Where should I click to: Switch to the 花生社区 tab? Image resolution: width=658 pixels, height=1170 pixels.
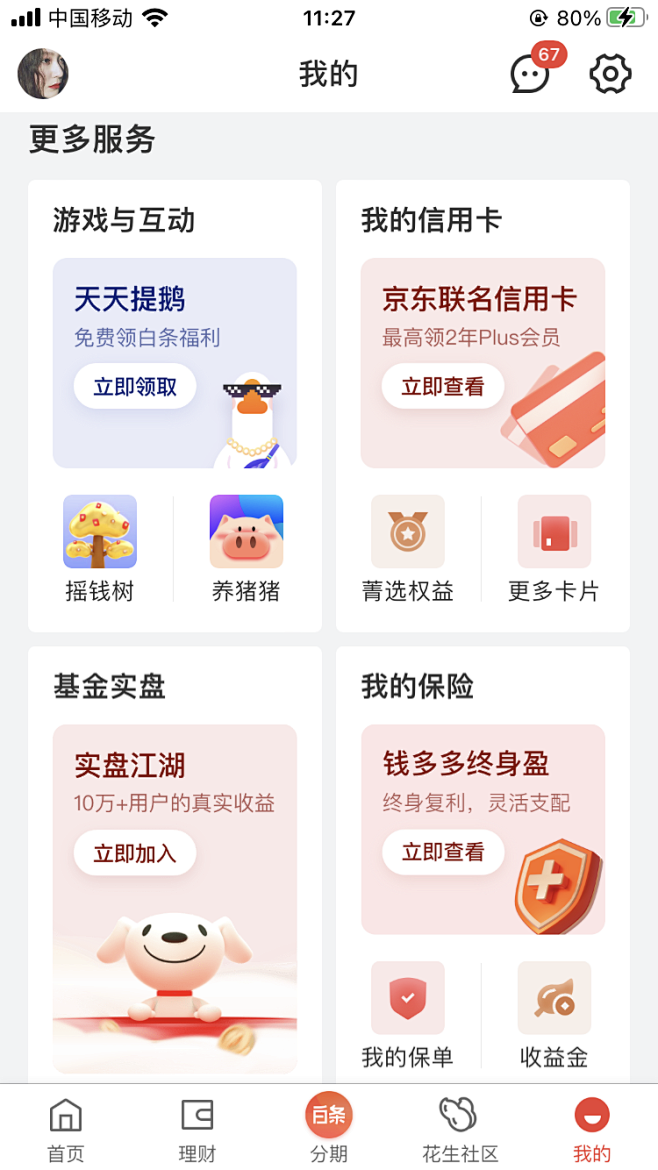[460, 1129]
